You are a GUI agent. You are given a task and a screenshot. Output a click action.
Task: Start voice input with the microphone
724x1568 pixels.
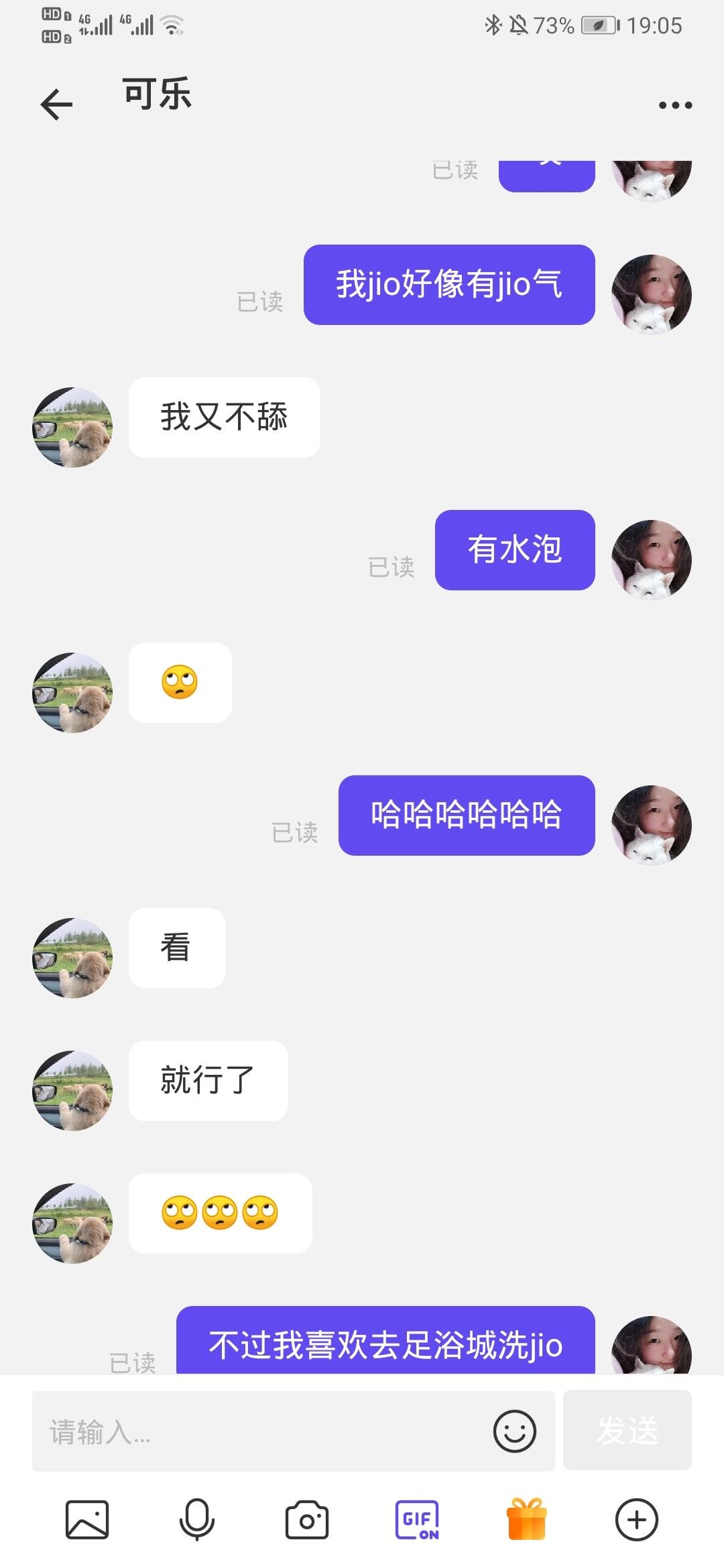(x=197, y=1519)
